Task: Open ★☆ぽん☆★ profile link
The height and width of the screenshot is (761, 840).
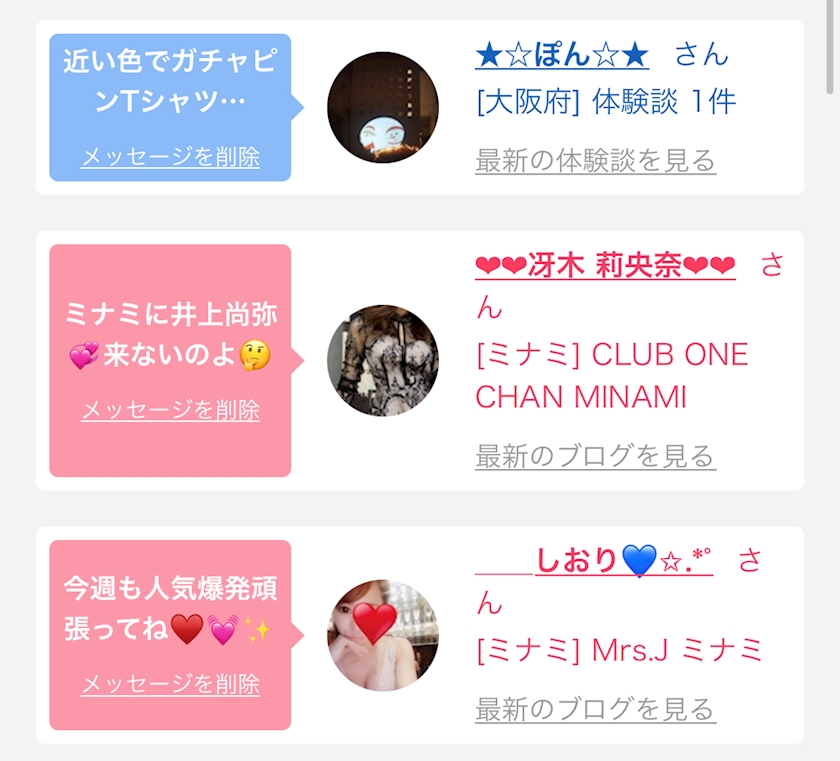Action: [562, 54]
